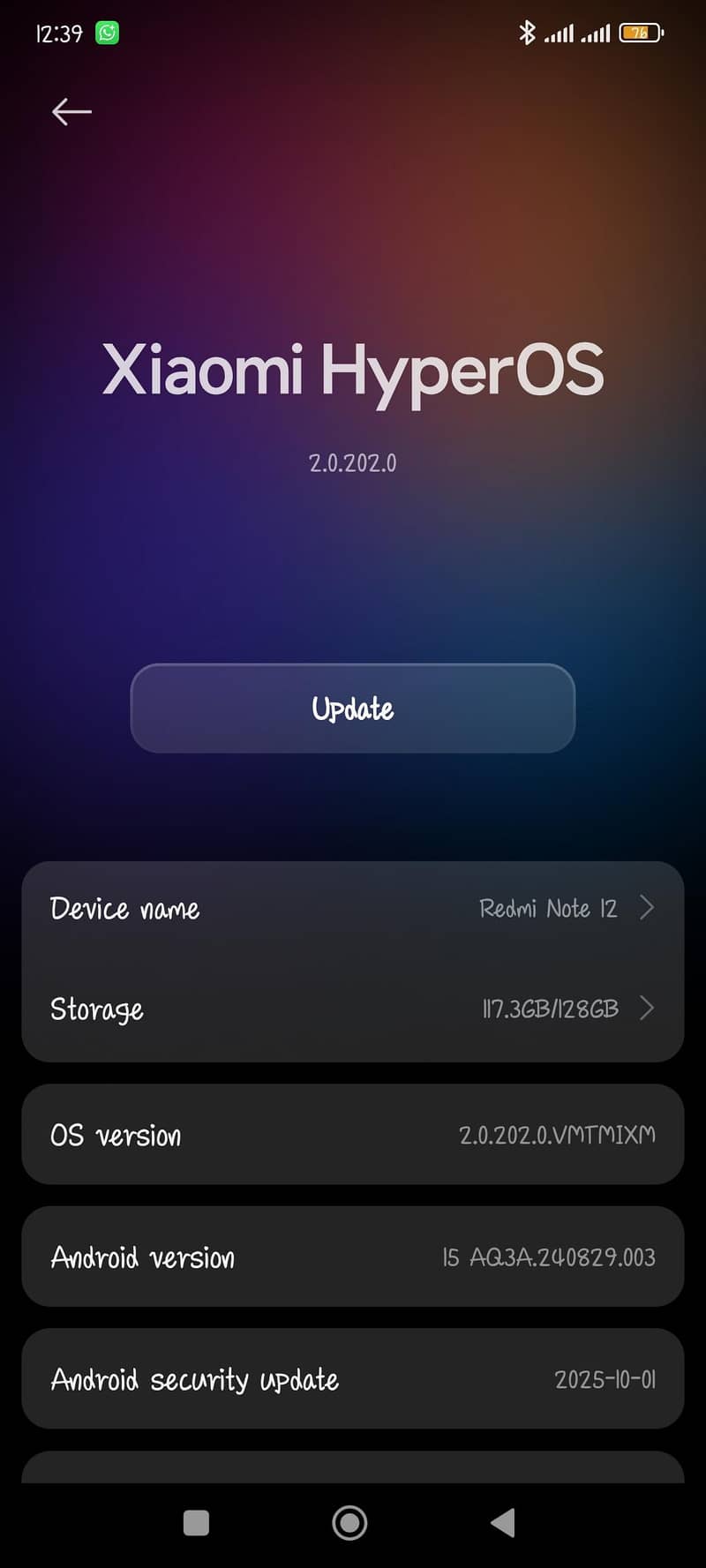Tap the battery indicator showing 76

pos(640,32)
